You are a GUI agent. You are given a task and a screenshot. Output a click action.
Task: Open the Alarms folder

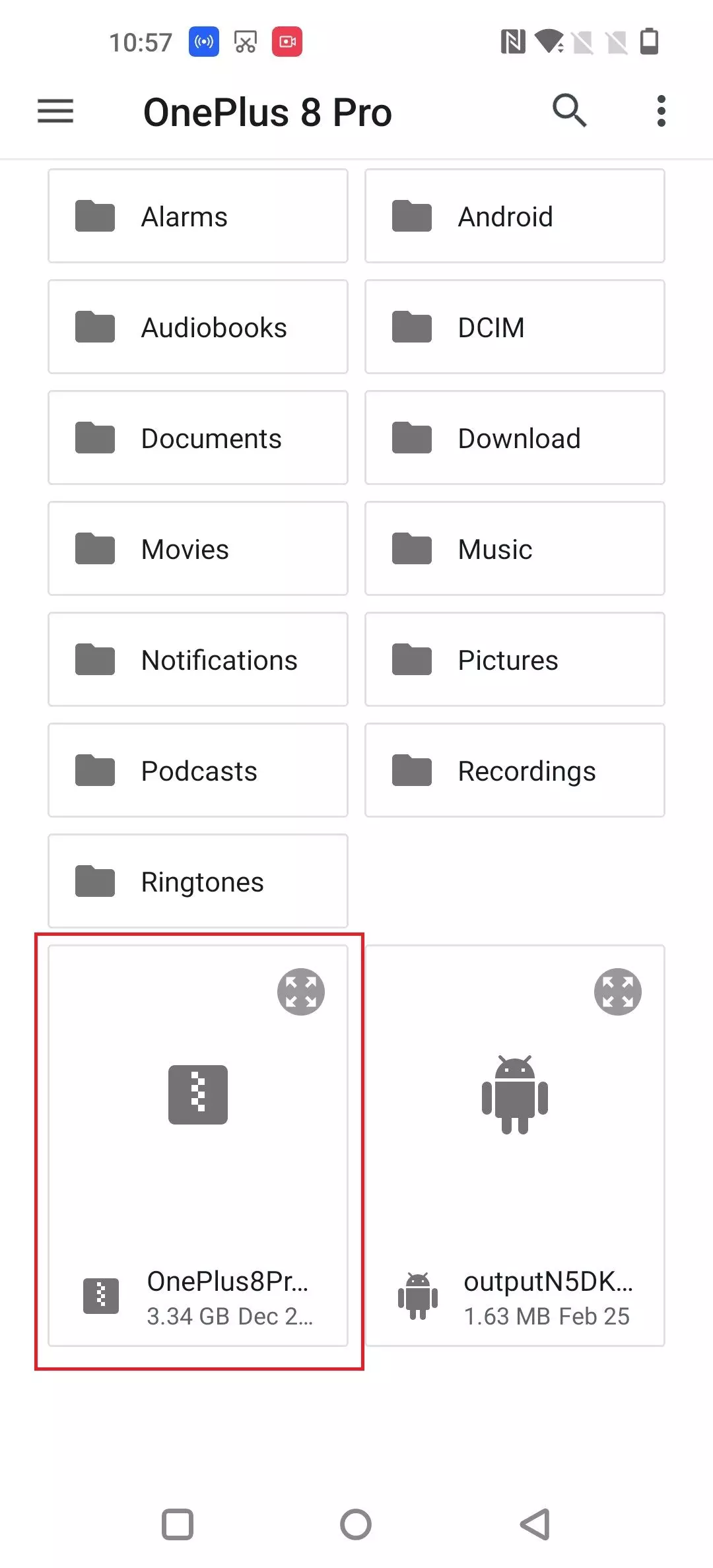tap(197, 216)
